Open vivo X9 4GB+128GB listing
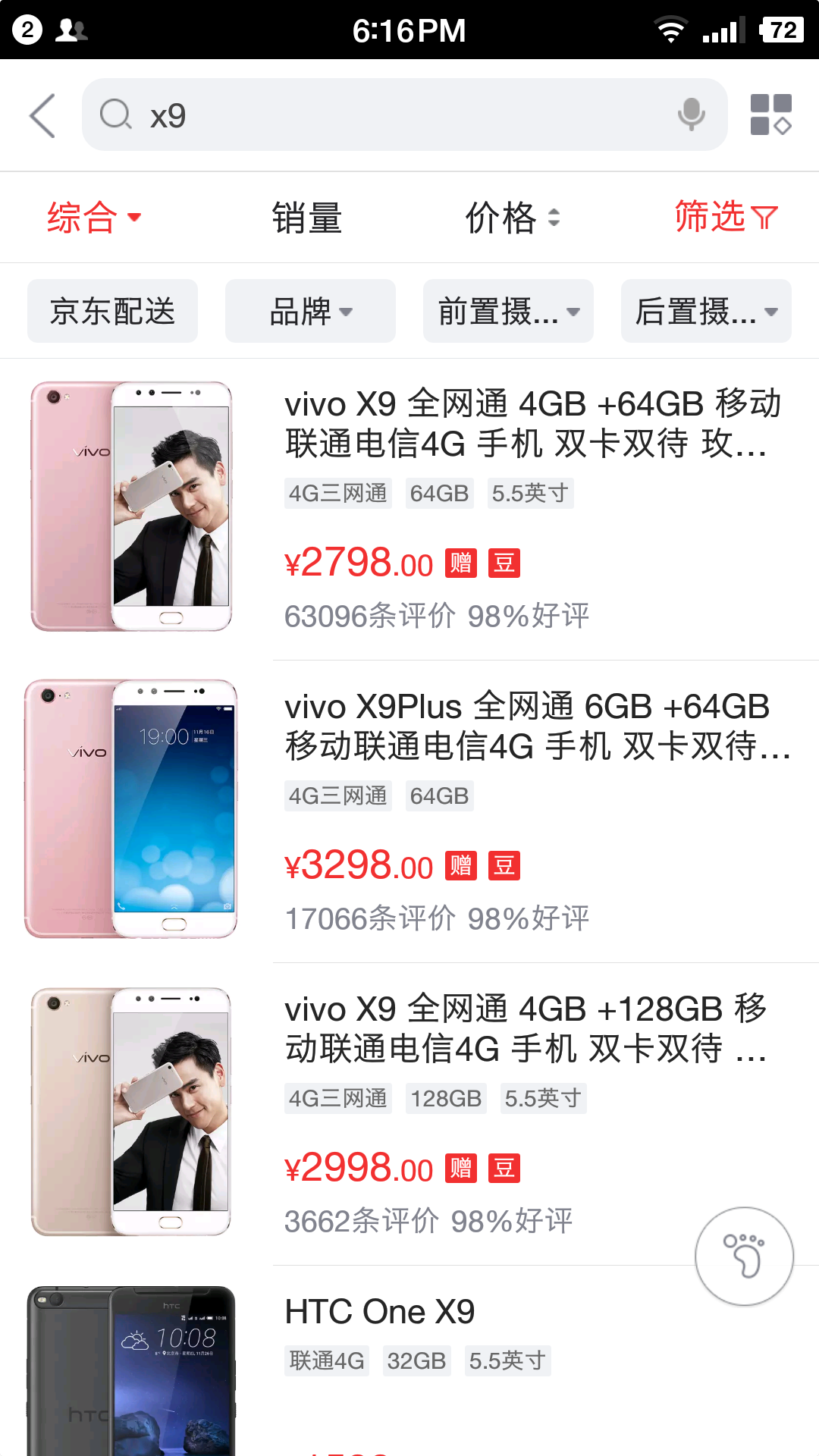819x1456 pixels. pyautogui.click(x=531, y=1029)
